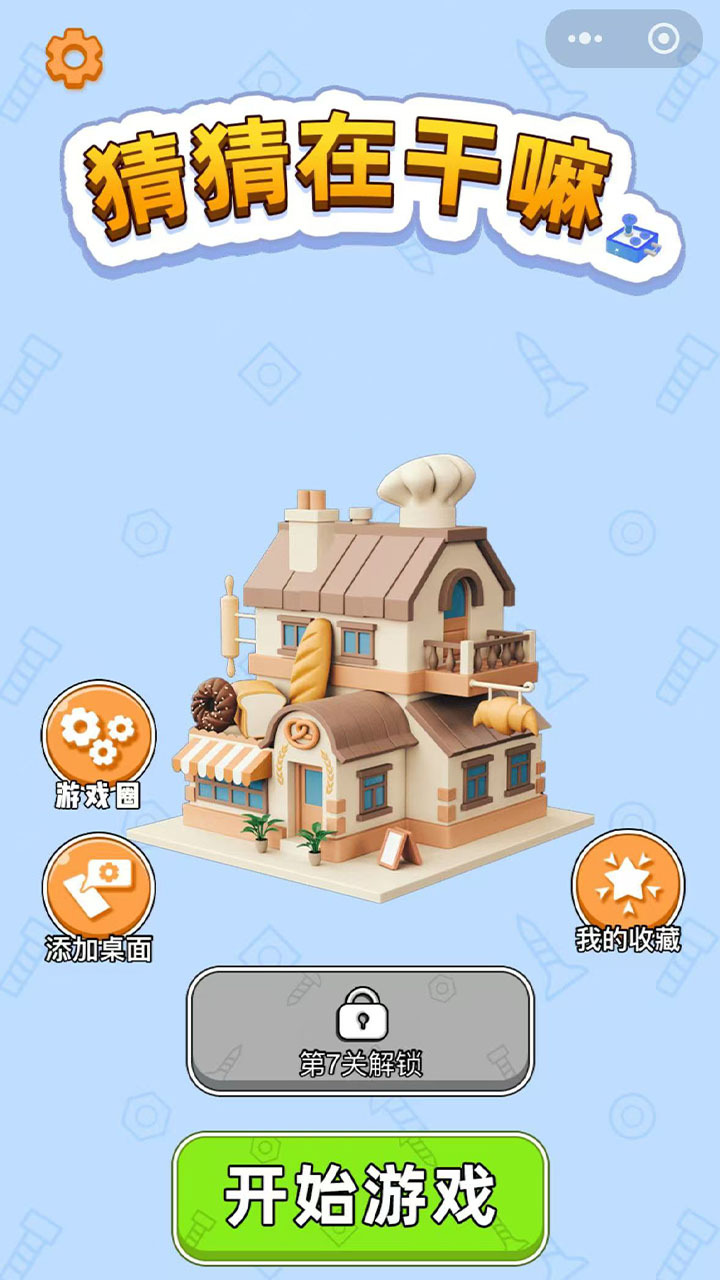Open the settings gear icon

click(x=74, y=57)
